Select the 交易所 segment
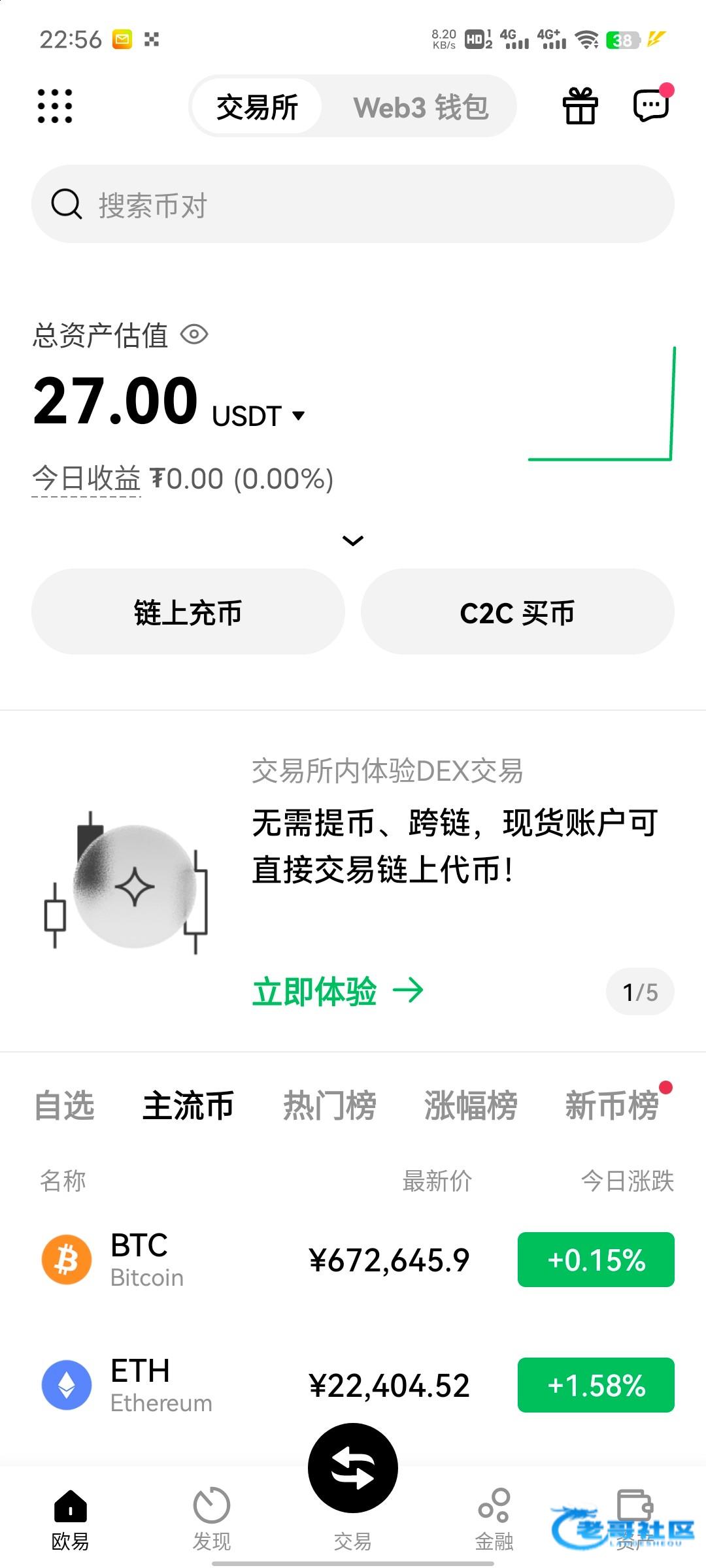706x1568 pixels. click(x=257, y=107)
